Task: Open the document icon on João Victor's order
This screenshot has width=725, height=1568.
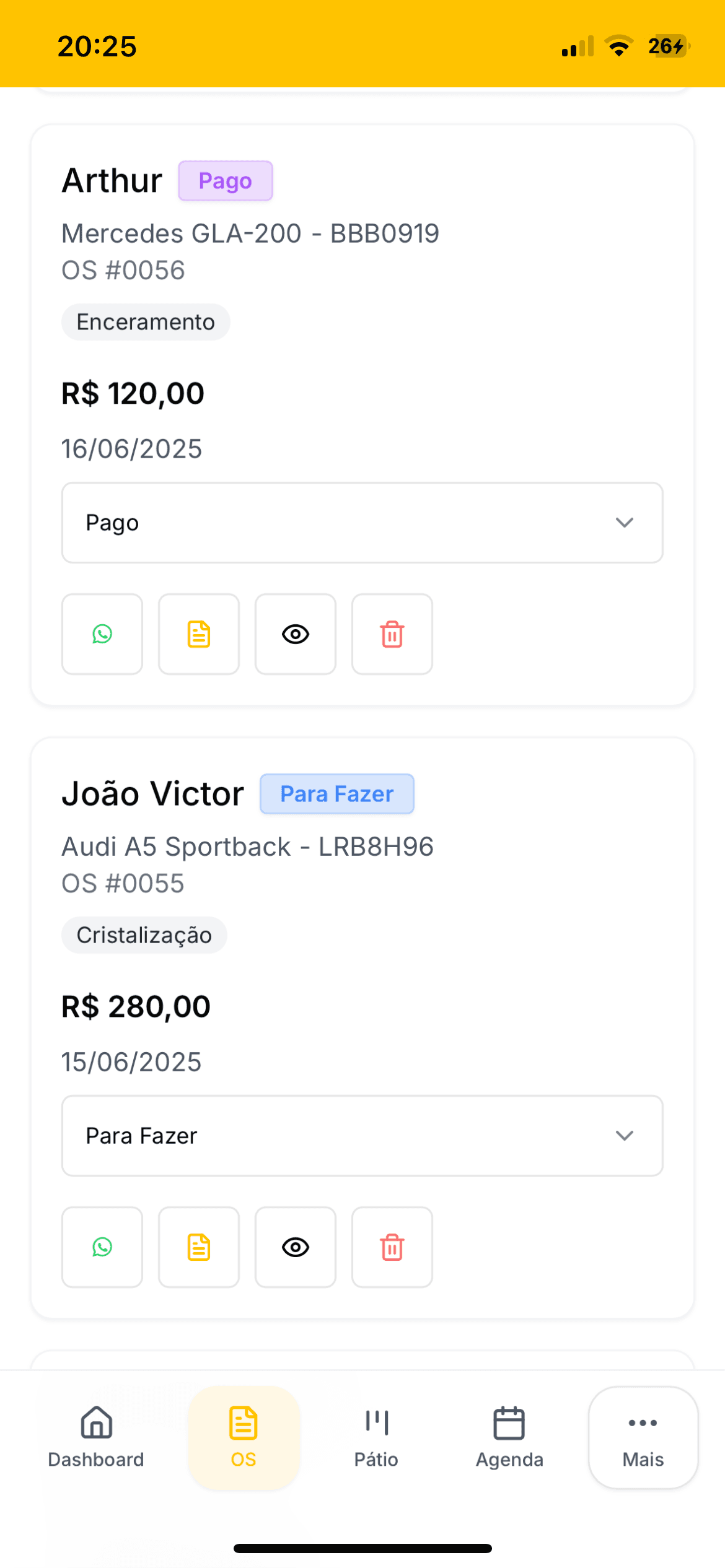Action: click(199, 1247)
